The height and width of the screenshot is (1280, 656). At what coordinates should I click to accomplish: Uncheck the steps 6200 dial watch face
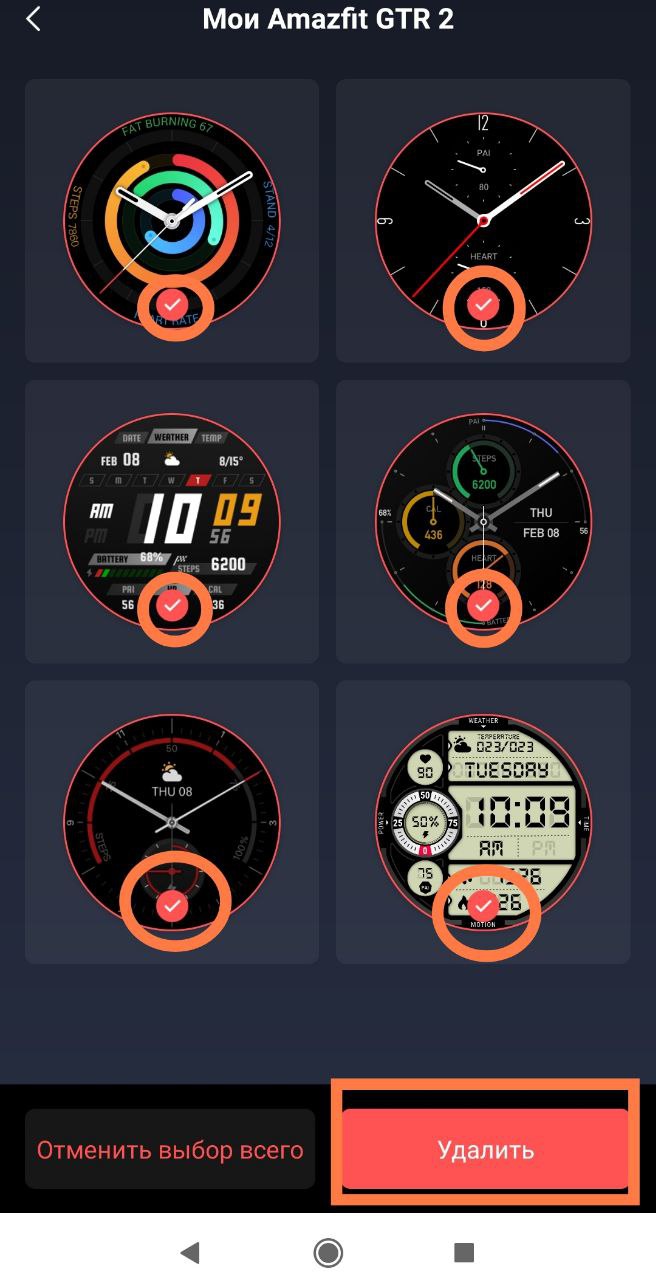[484, 605]
